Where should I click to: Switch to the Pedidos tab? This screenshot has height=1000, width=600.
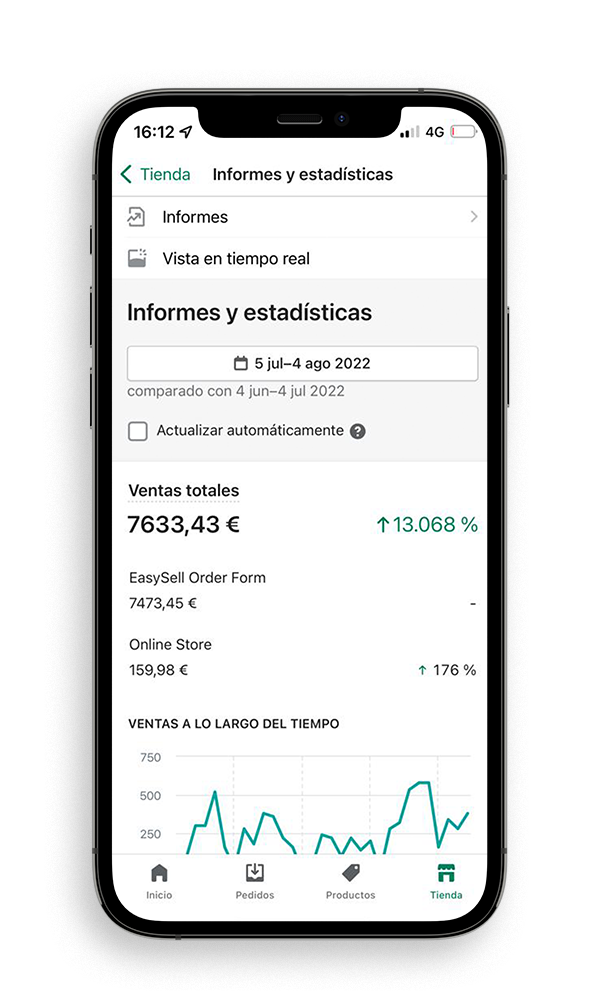click(255, 881)
